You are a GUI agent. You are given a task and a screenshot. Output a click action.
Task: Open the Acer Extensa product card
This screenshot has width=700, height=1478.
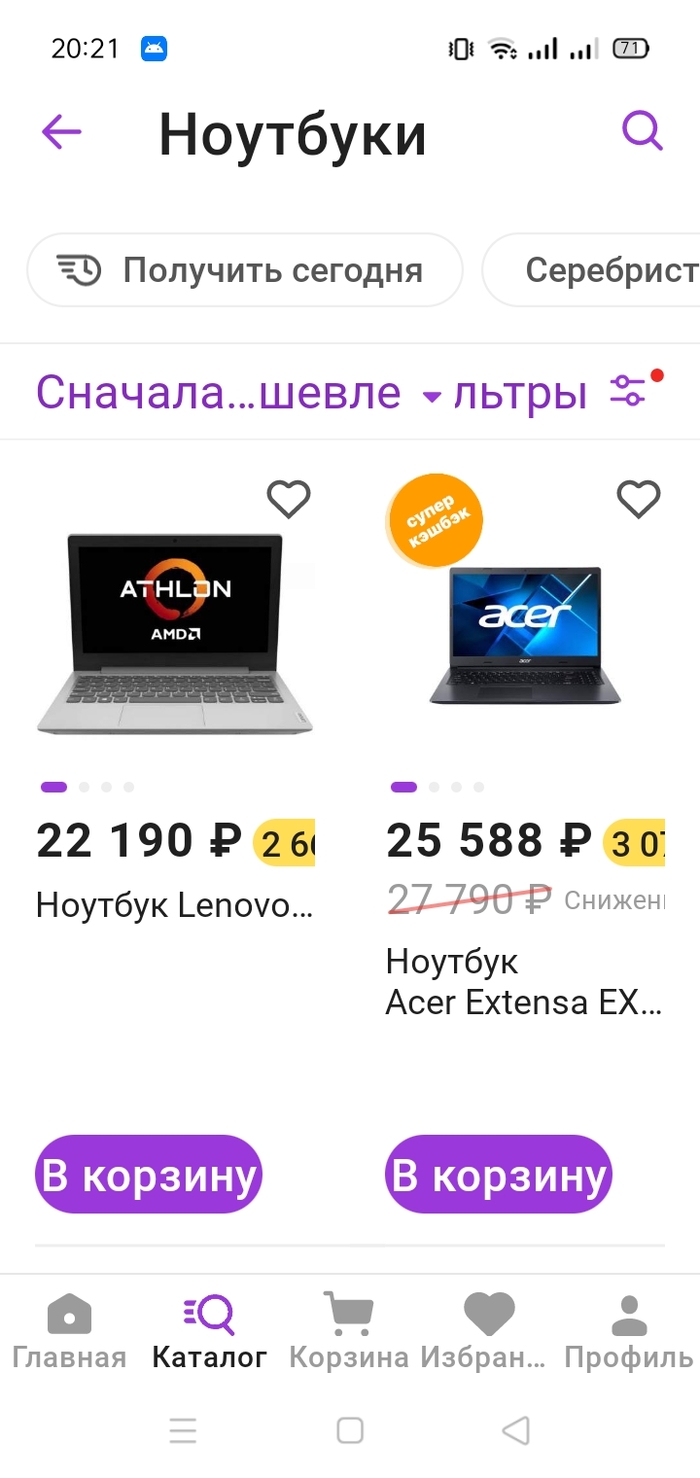click(524, 636)
